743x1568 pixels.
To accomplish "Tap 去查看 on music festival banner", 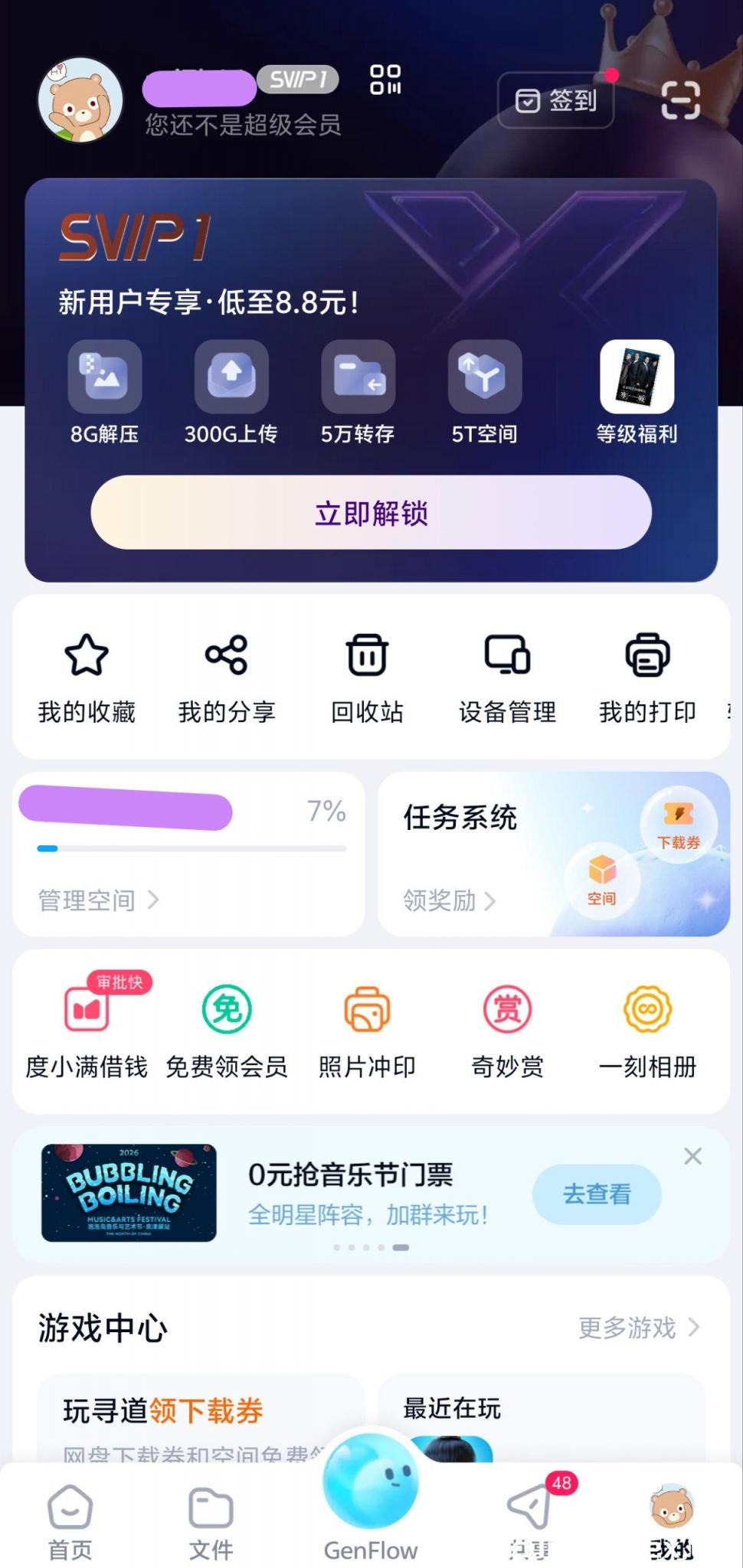I will 597,1194.
